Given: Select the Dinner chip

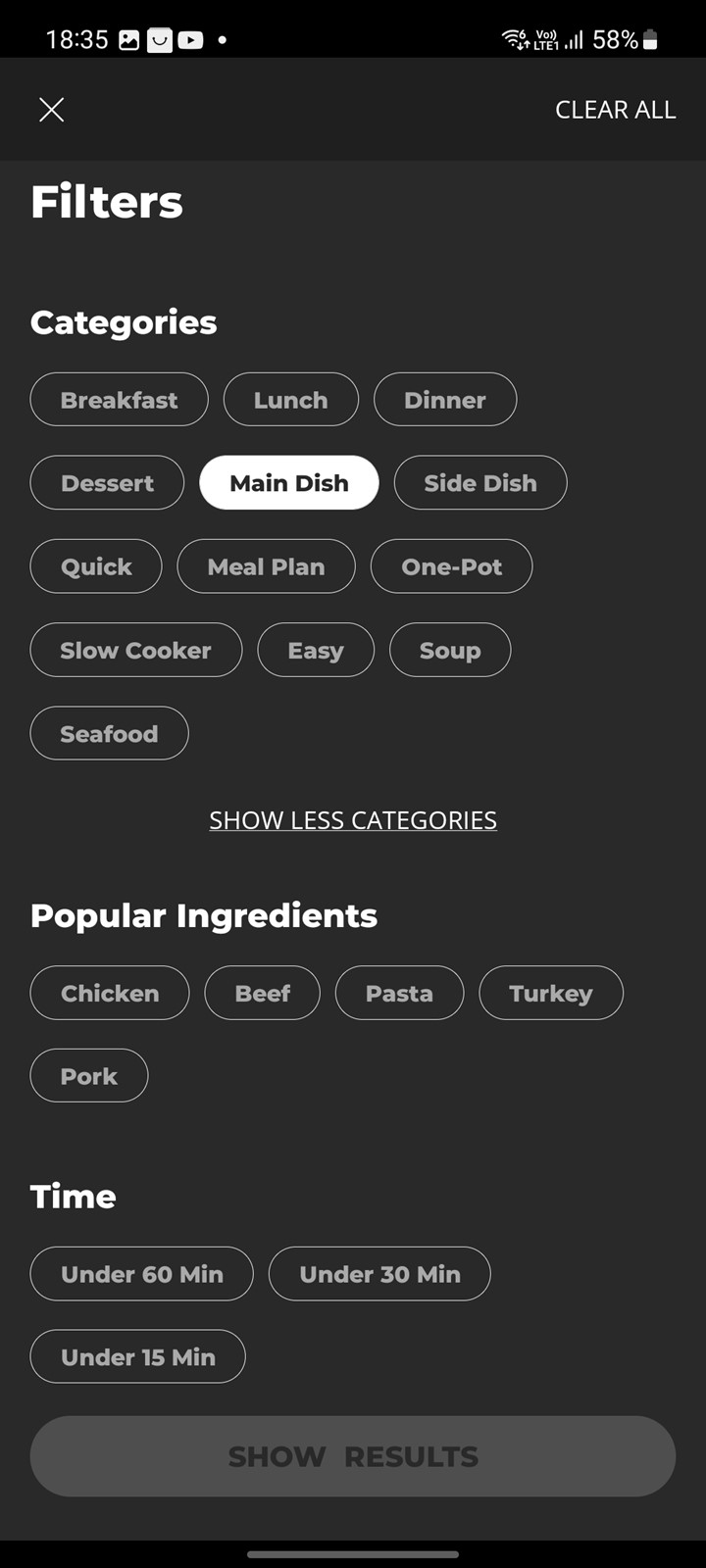Looking at the screenshot, I should point(445,400).
